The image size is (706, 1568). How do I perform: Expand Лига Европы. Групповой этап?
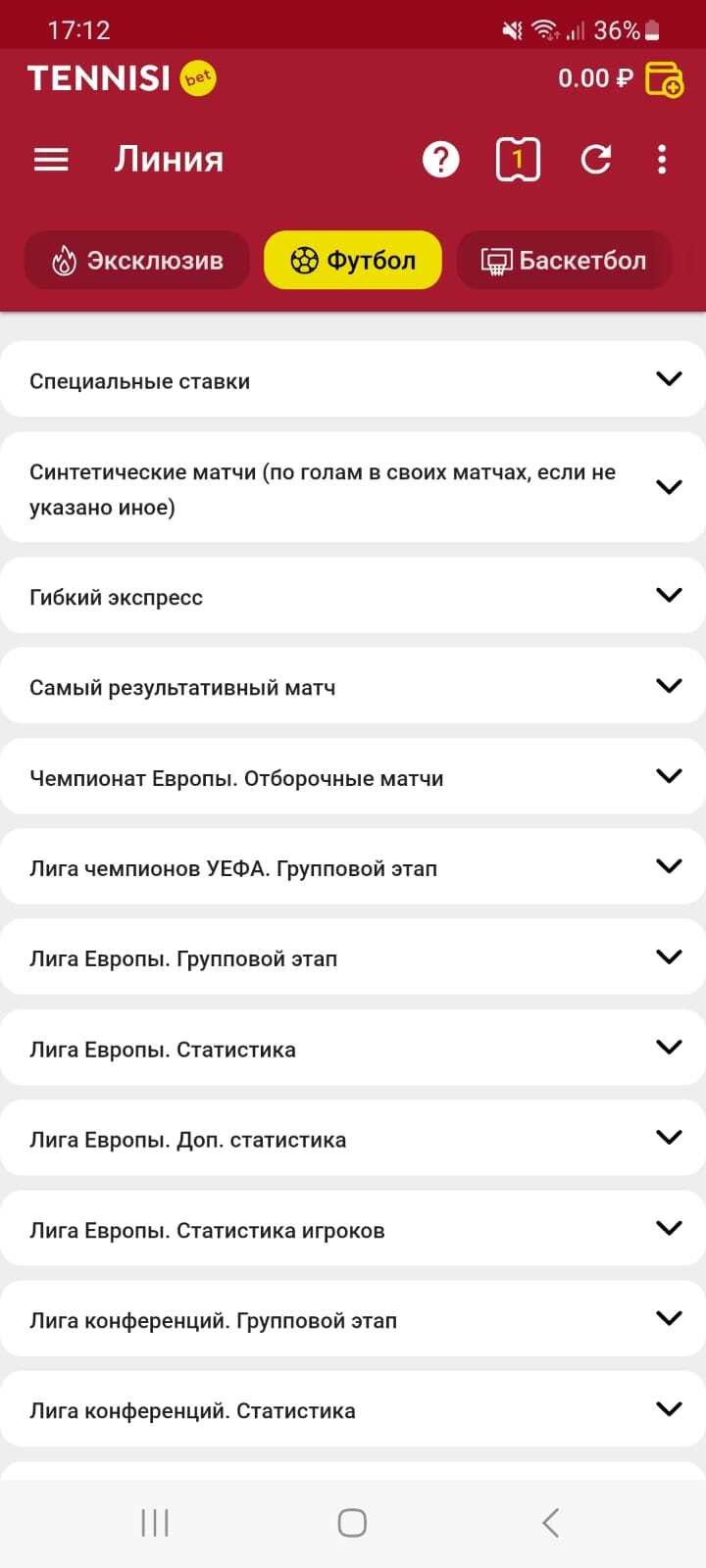point(353,957)
